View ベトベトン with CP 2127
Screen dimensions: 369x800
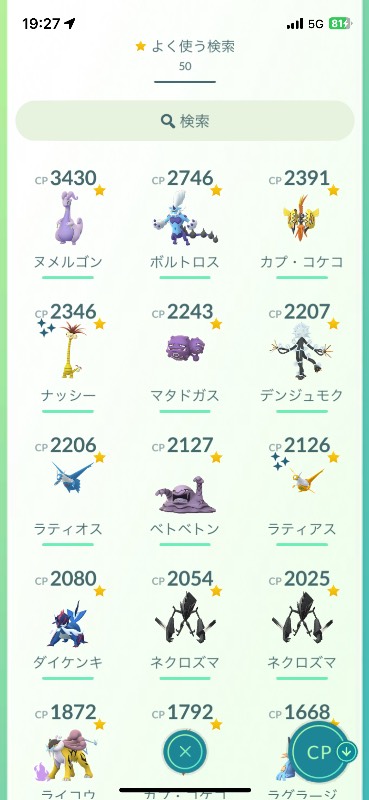point(185,490)
